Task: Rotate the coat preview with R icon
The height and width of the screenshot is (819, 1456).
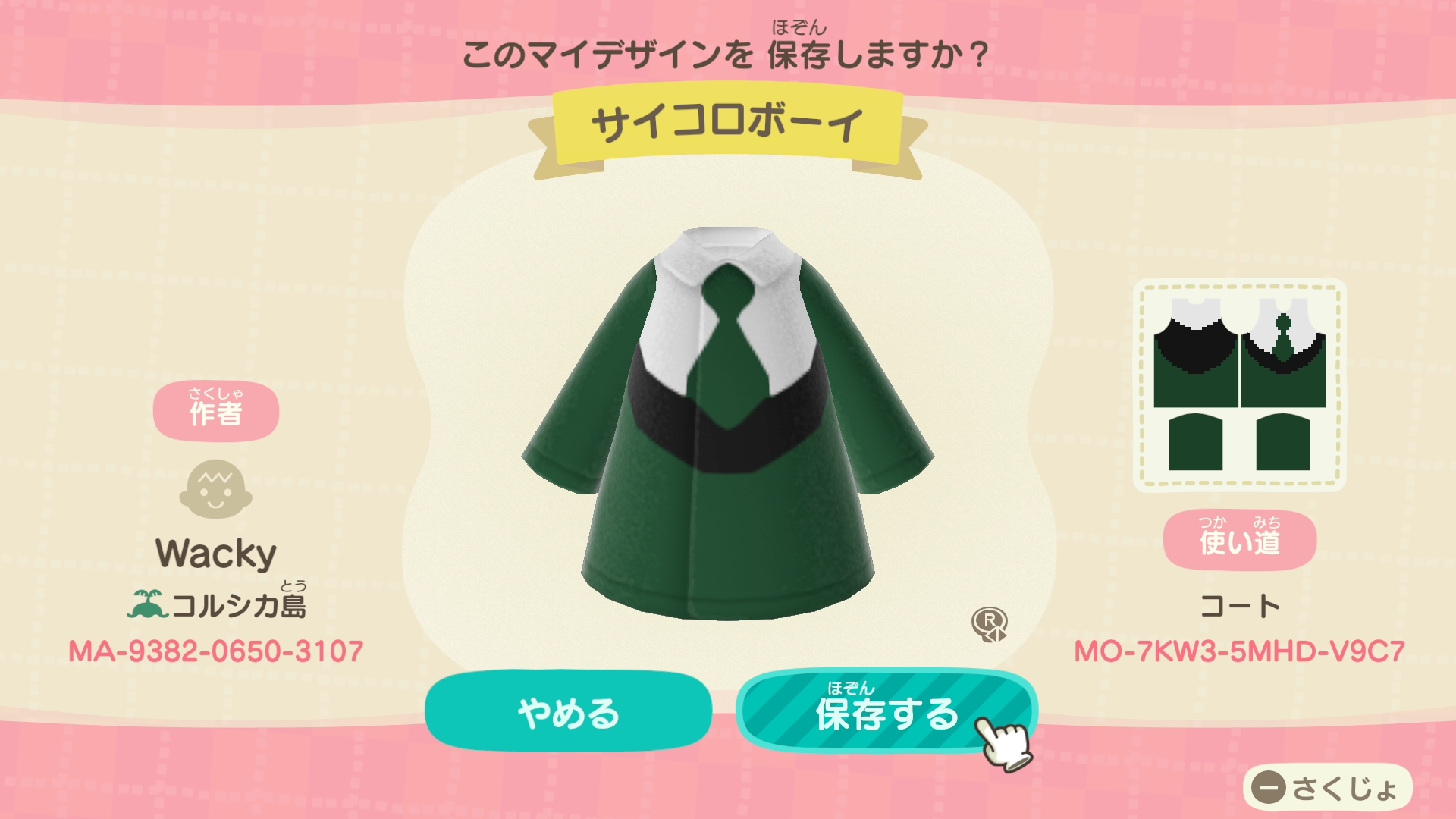Action: (989, 623)
